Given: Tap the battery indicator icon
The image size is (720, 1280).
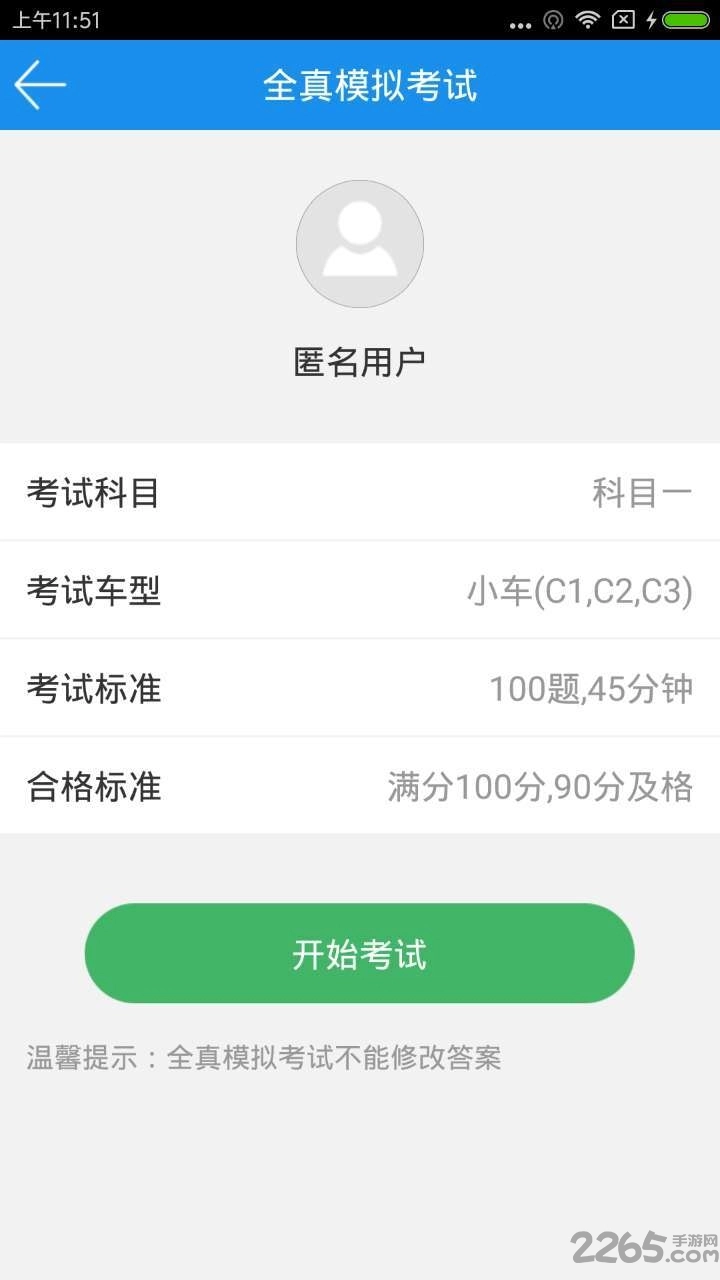Looking at the screenshot, I should pyautogui.click(x=685, y=18).
